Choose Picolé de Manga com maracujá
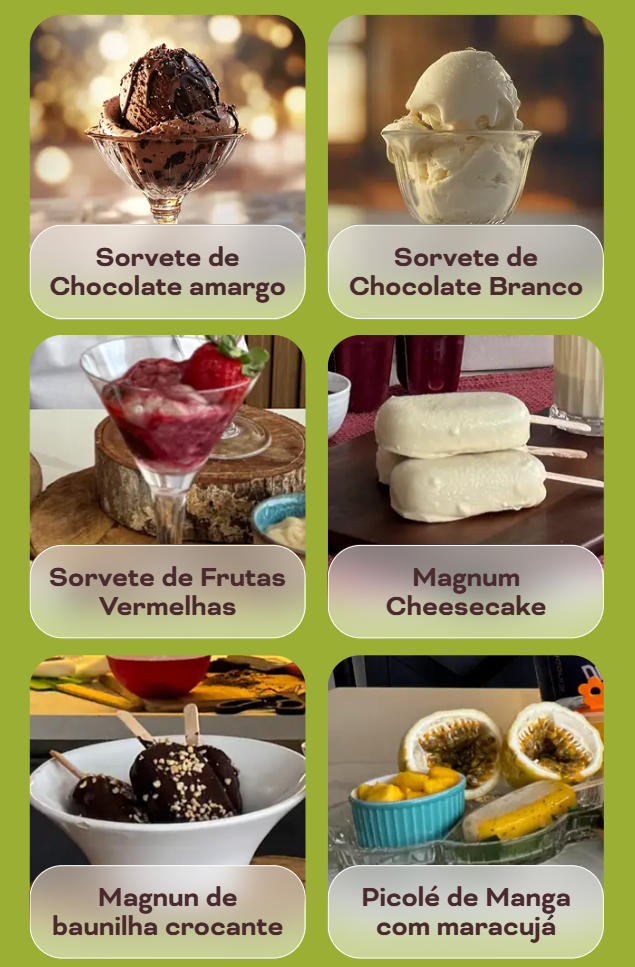This screenshot has width=635, height=967. tap(465, 807)
